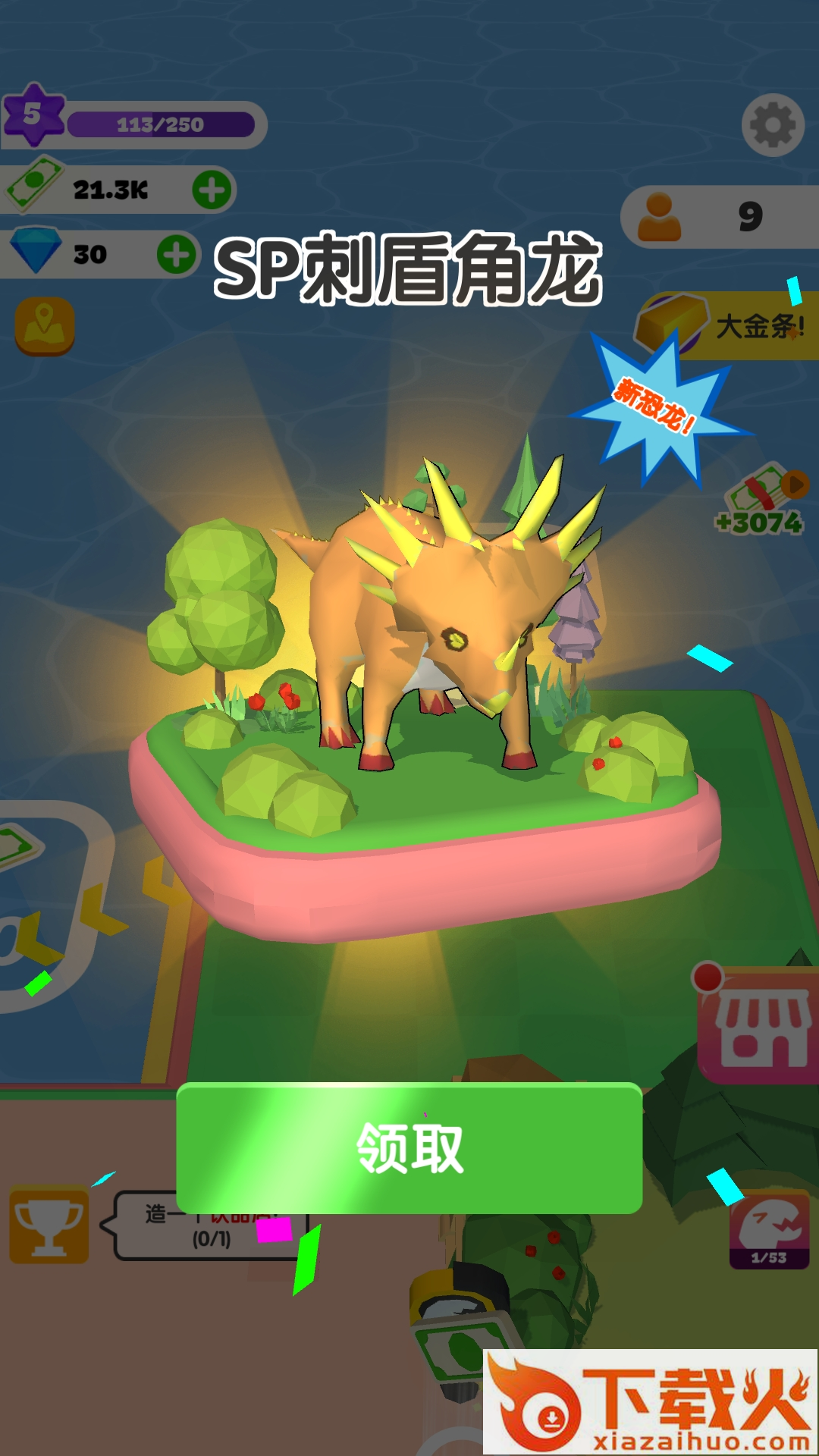Tap the green 领取 claim button
819x1456 pixels.
[409, 1147]
